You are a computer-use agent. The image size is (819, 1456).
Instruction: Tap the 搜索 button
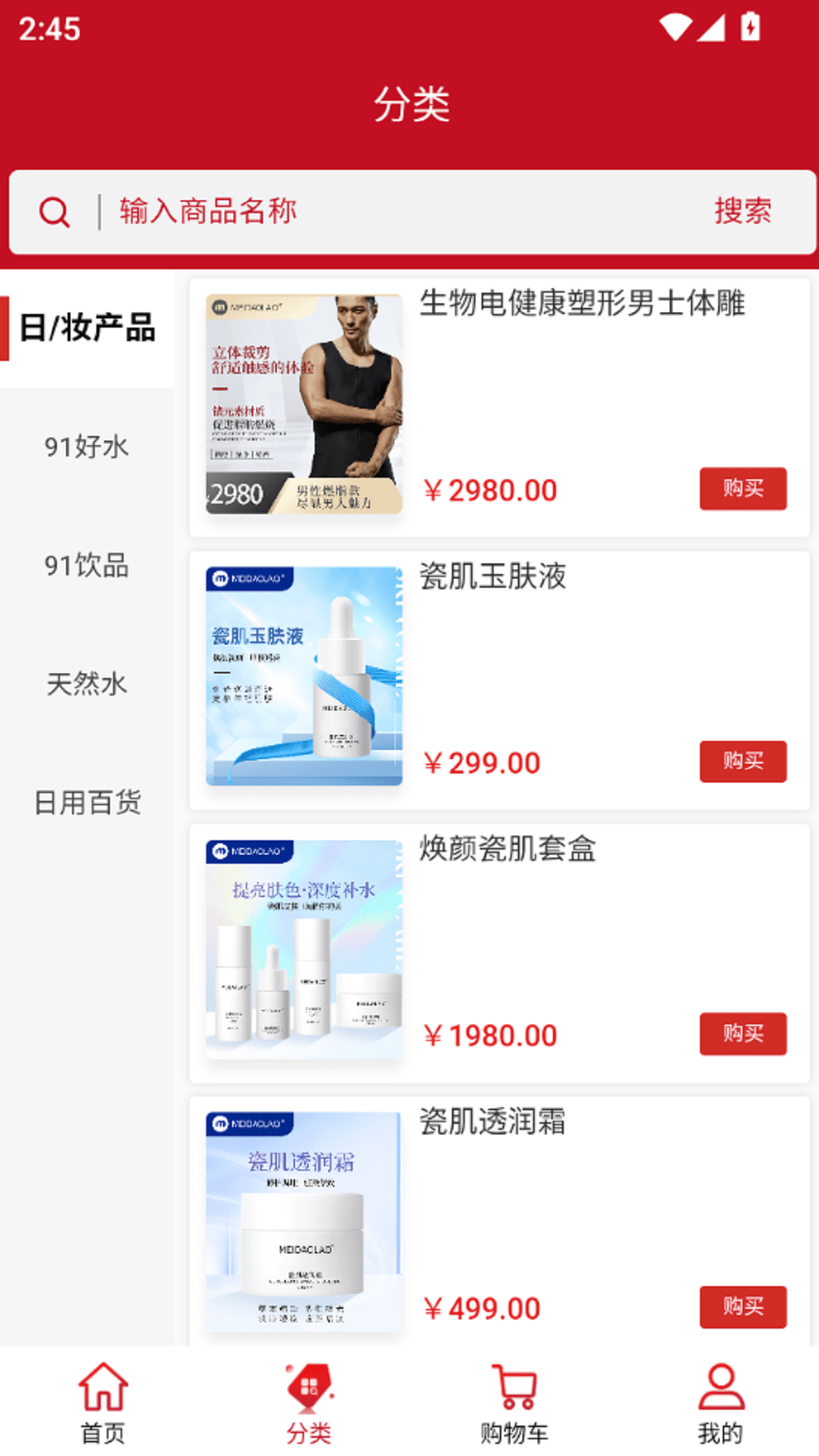click(x=742, y=212)
